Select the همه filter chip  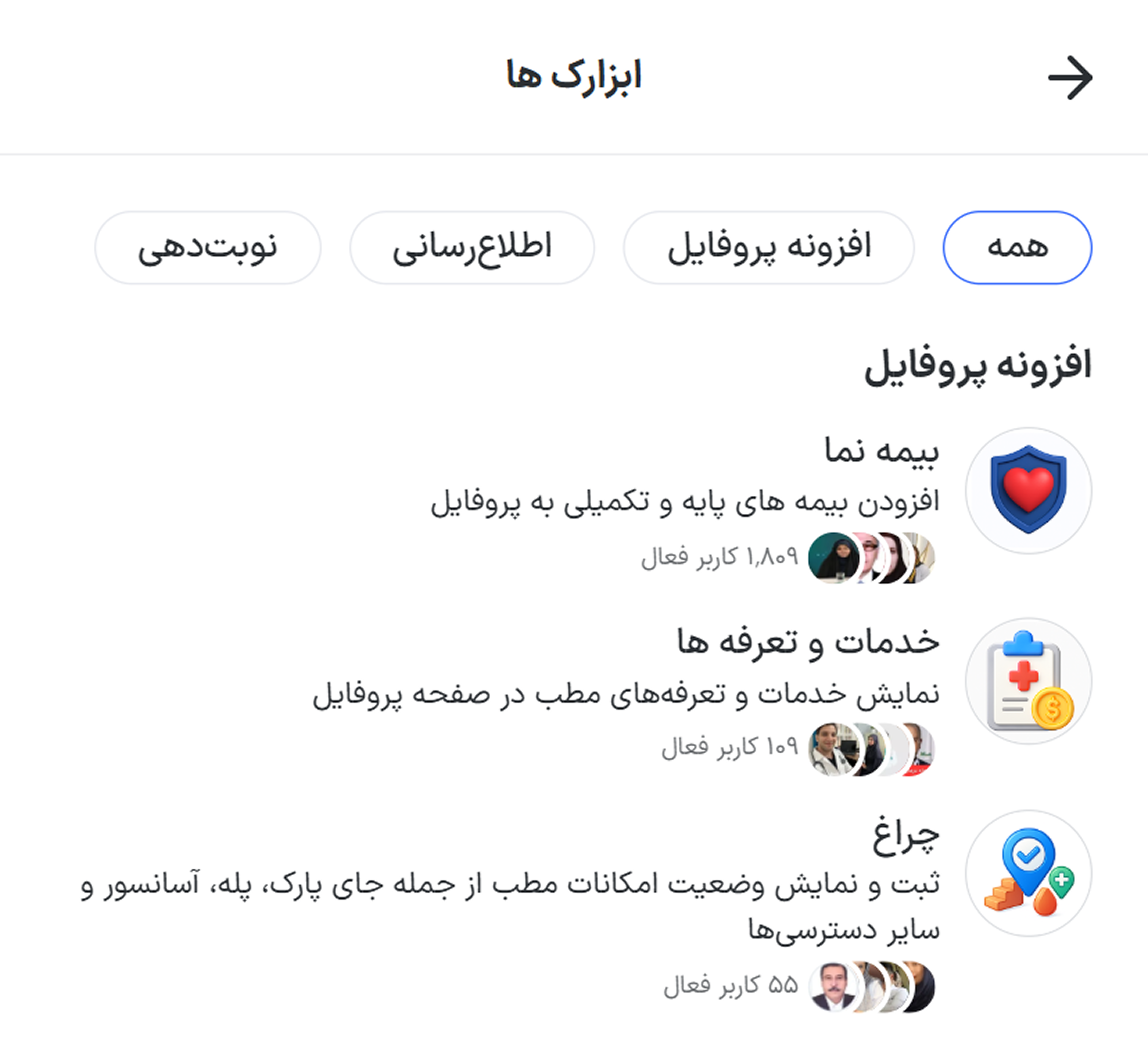[x=1017, y=247]
